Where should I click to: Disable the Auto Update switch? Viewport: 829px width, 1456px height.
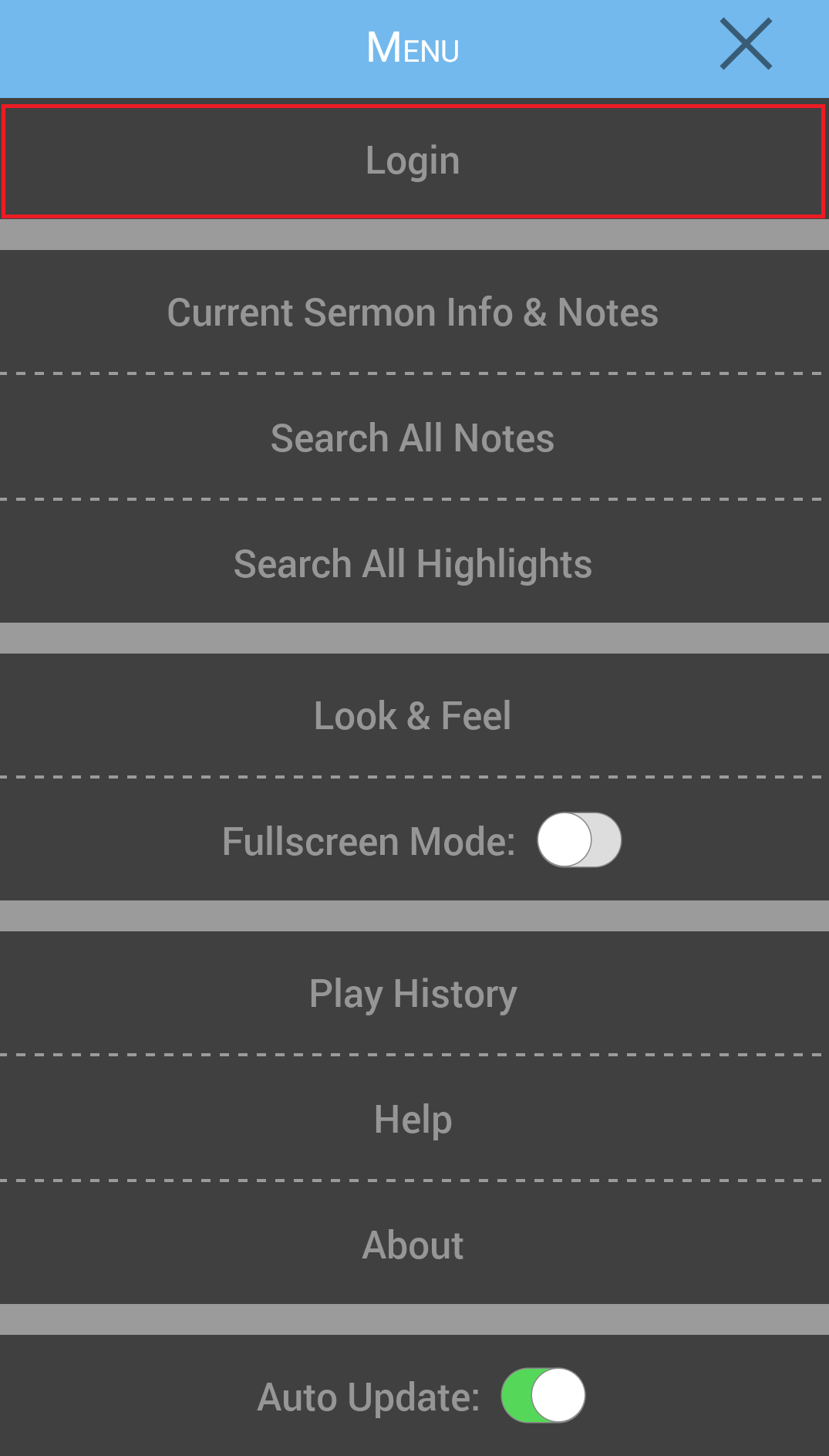[x=543, y=1395]
